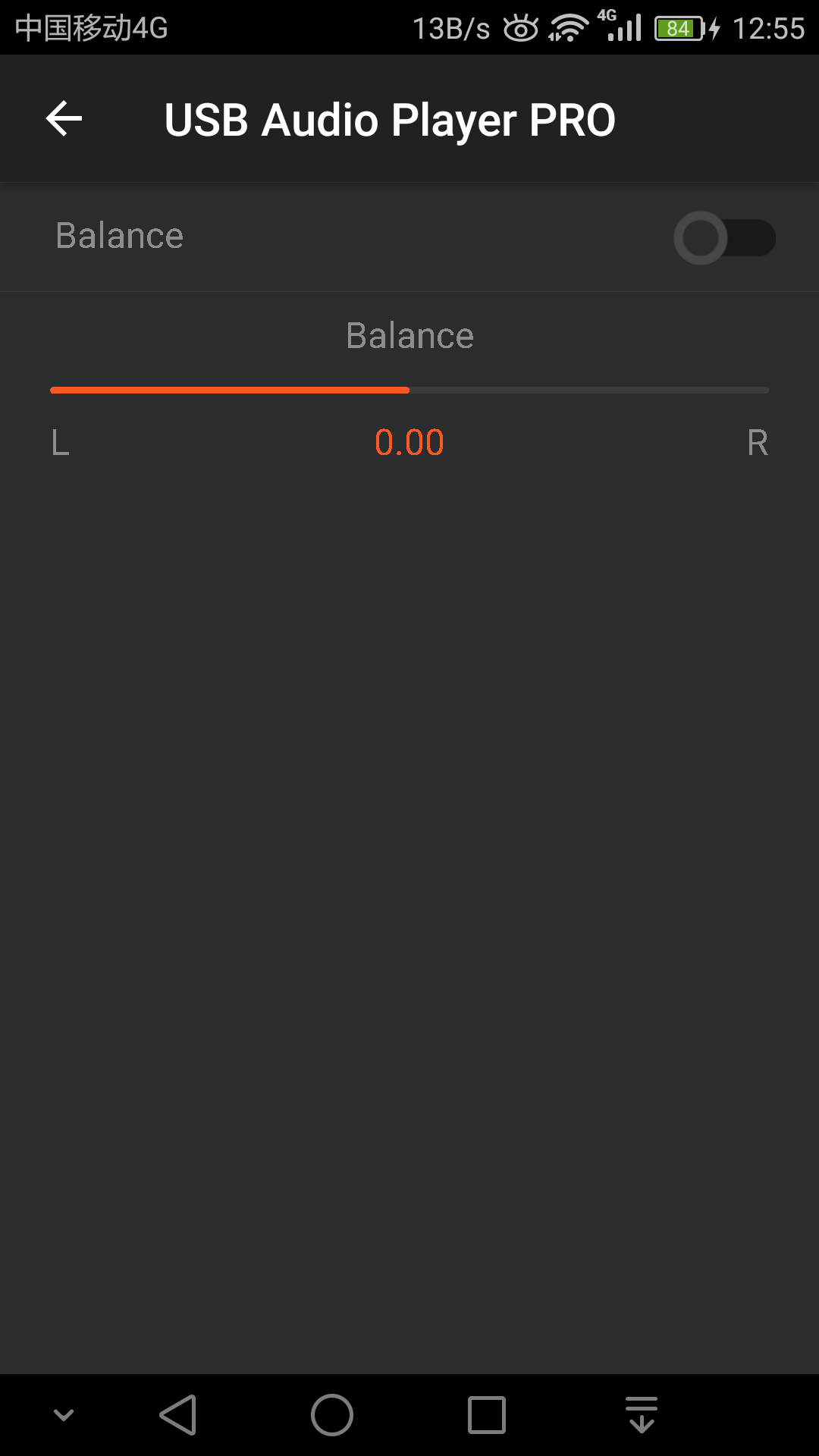Open recent apps with the square navigation icon
The image size is (819, 1456).
(x=486, y=1415)
